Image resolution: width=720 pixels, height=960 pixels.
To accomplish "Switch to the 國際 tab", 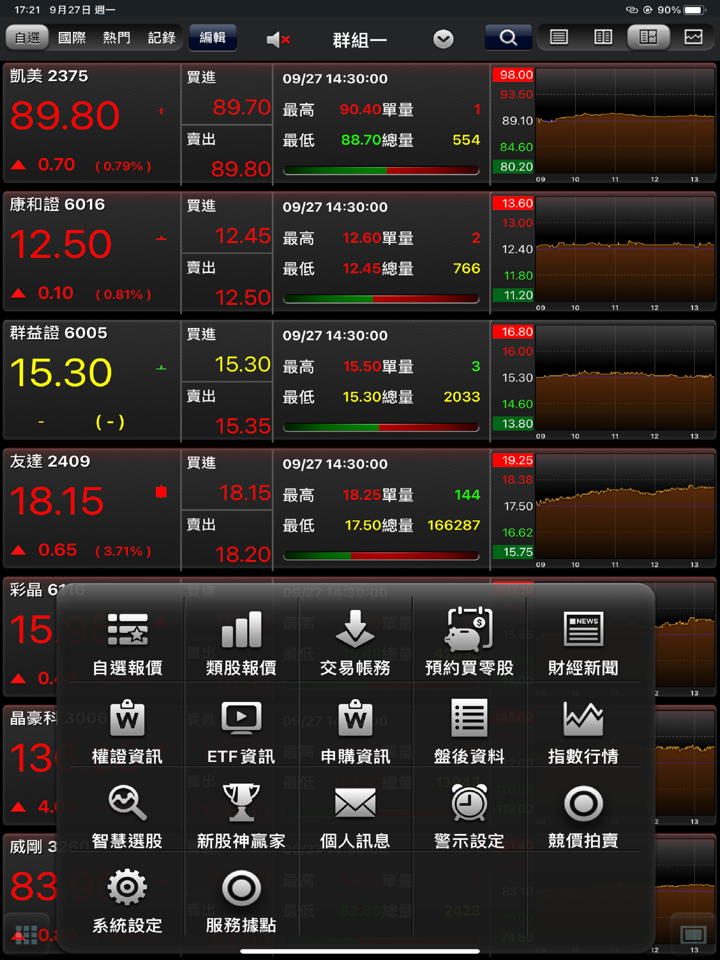I will 72,38.
